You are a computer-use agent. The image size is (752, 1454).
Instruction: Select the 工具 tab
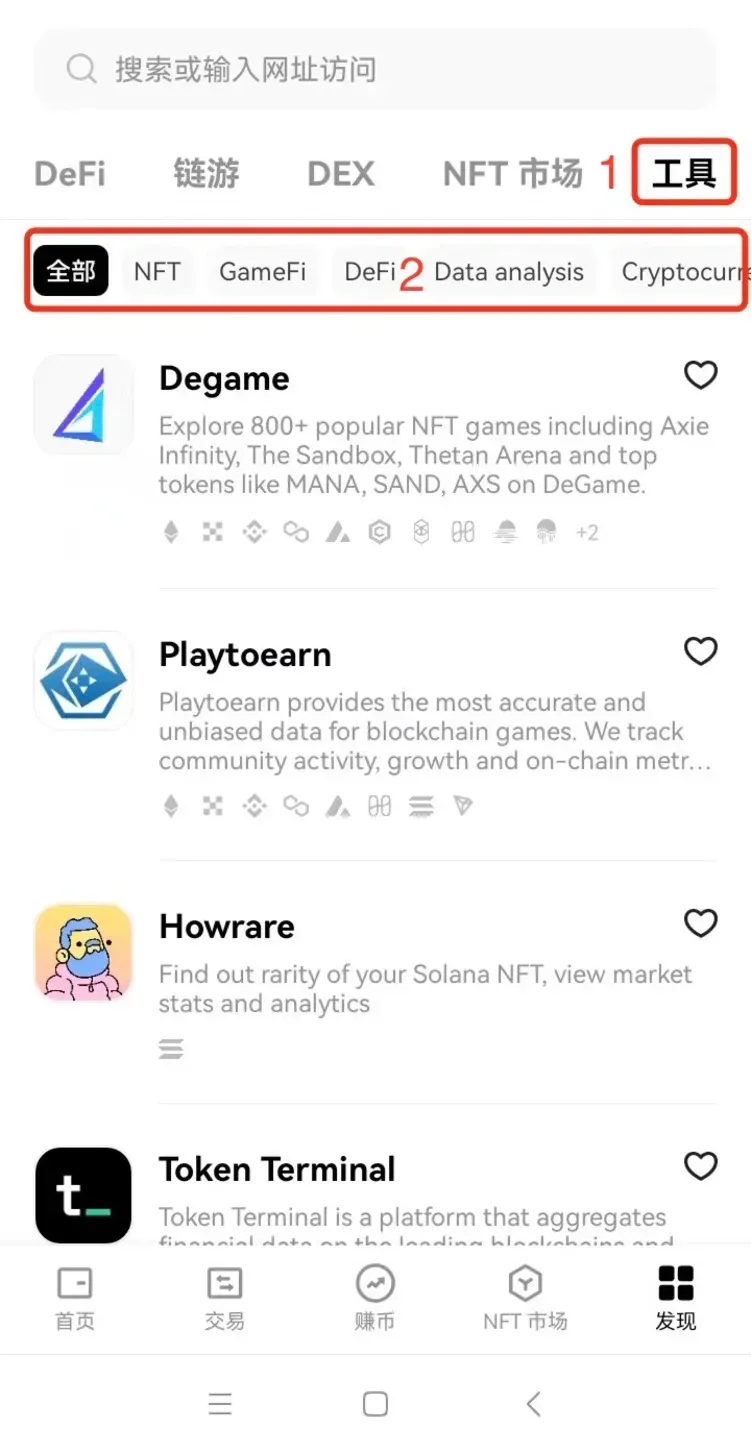point(684,174)
